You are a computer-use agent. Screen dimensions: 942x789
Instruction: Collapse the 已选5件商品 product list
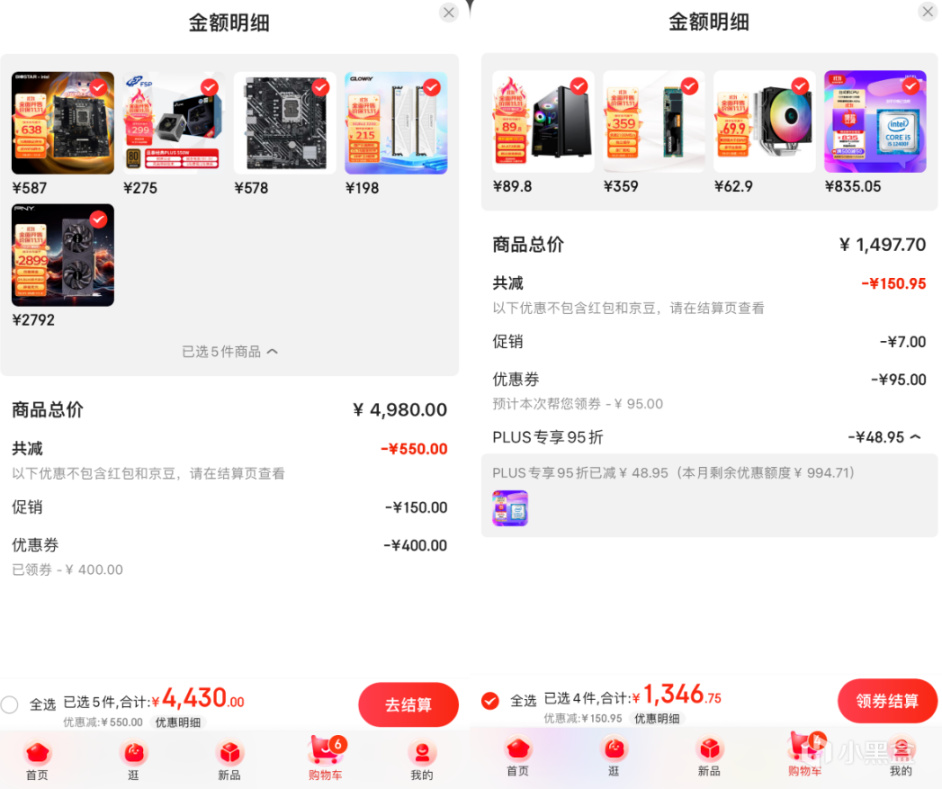230,352
